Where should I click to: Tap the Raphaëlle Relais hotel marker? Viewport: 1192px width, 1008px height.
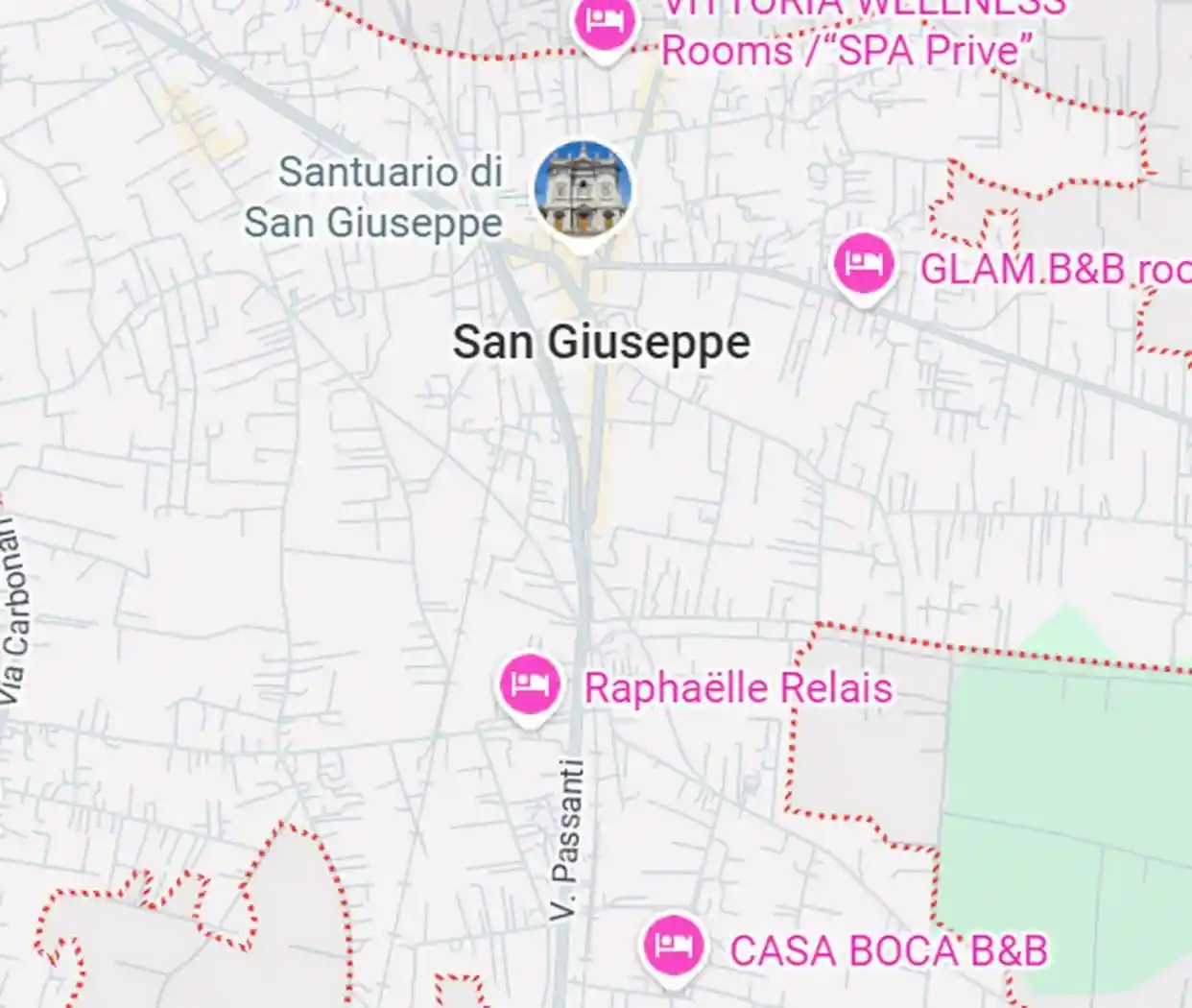click(x=529, y=685)
